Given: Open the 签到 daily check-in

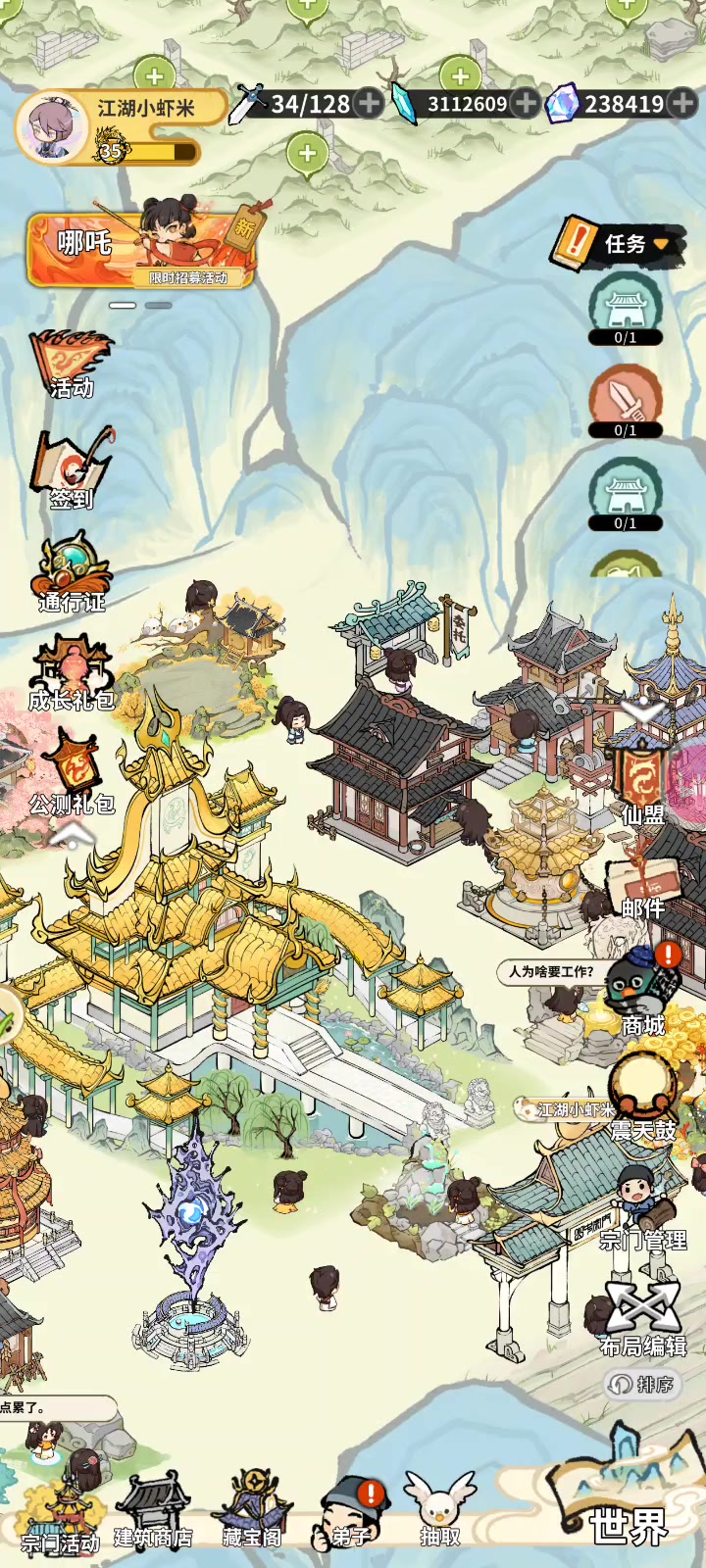Looking at the screenshot, I should (71, 470).
